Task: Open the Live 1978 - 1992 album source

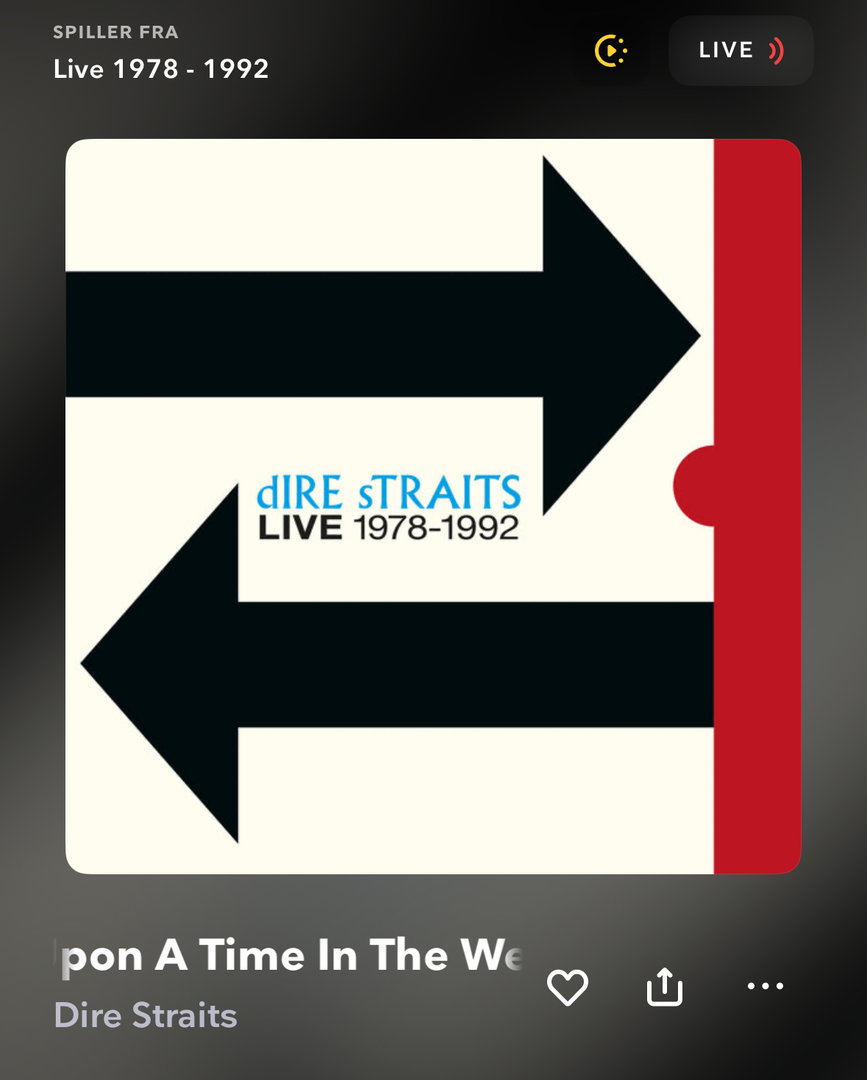Action: point(161,69)
